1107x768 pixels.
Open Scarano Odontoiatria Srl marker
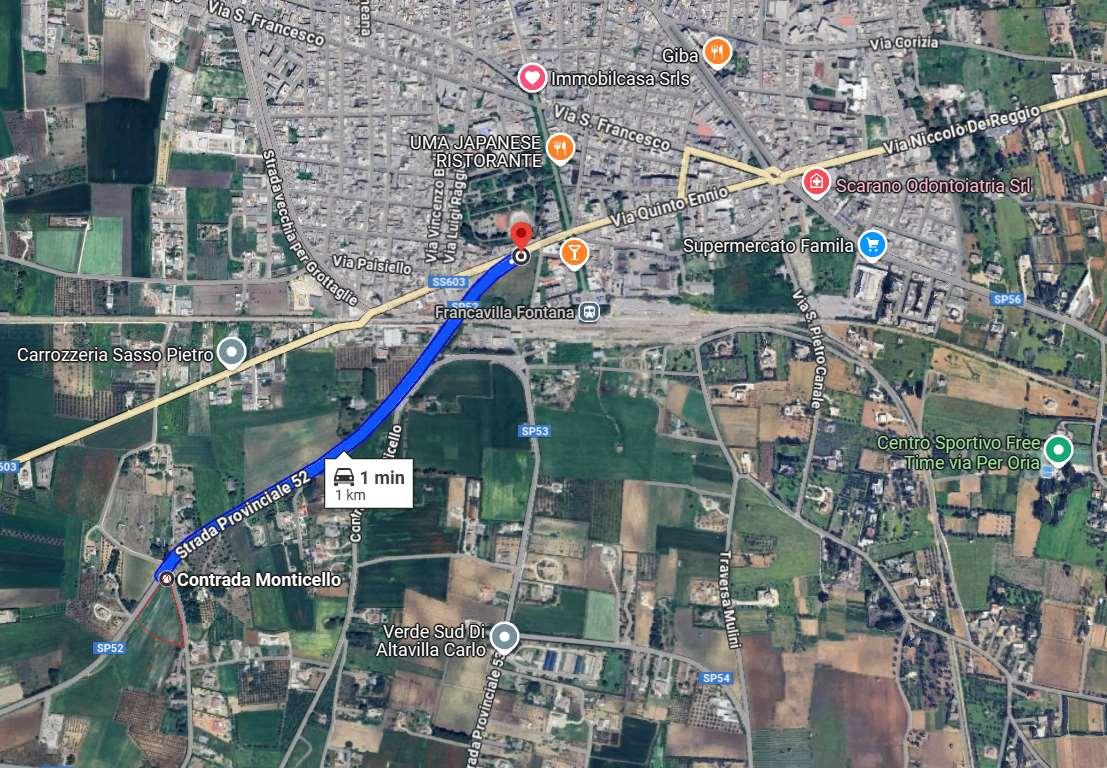[x=817, y=183]
